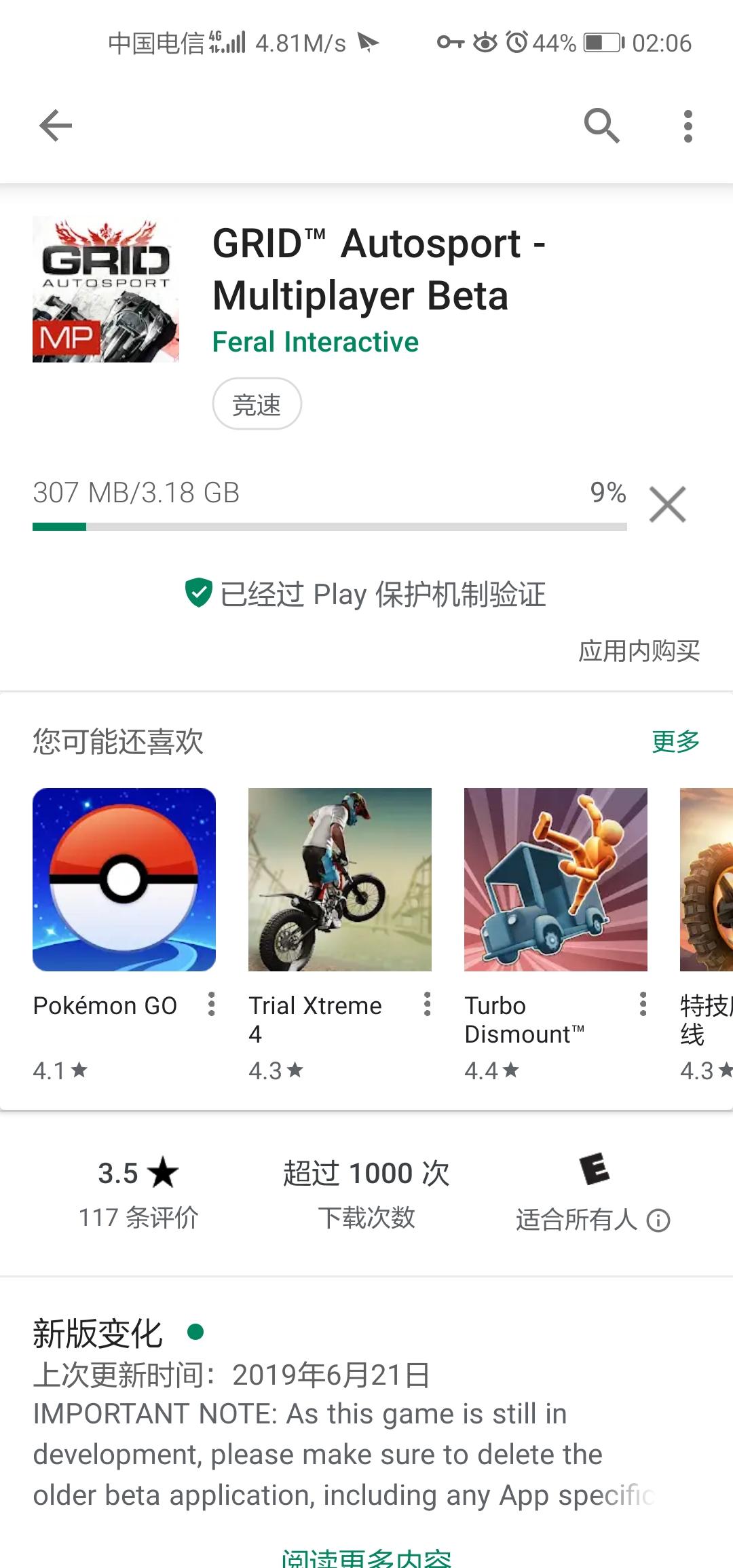The image size is (733, 1568).
Task: Tap 更多 for more similar apps
Action: (x=675, y=741)
